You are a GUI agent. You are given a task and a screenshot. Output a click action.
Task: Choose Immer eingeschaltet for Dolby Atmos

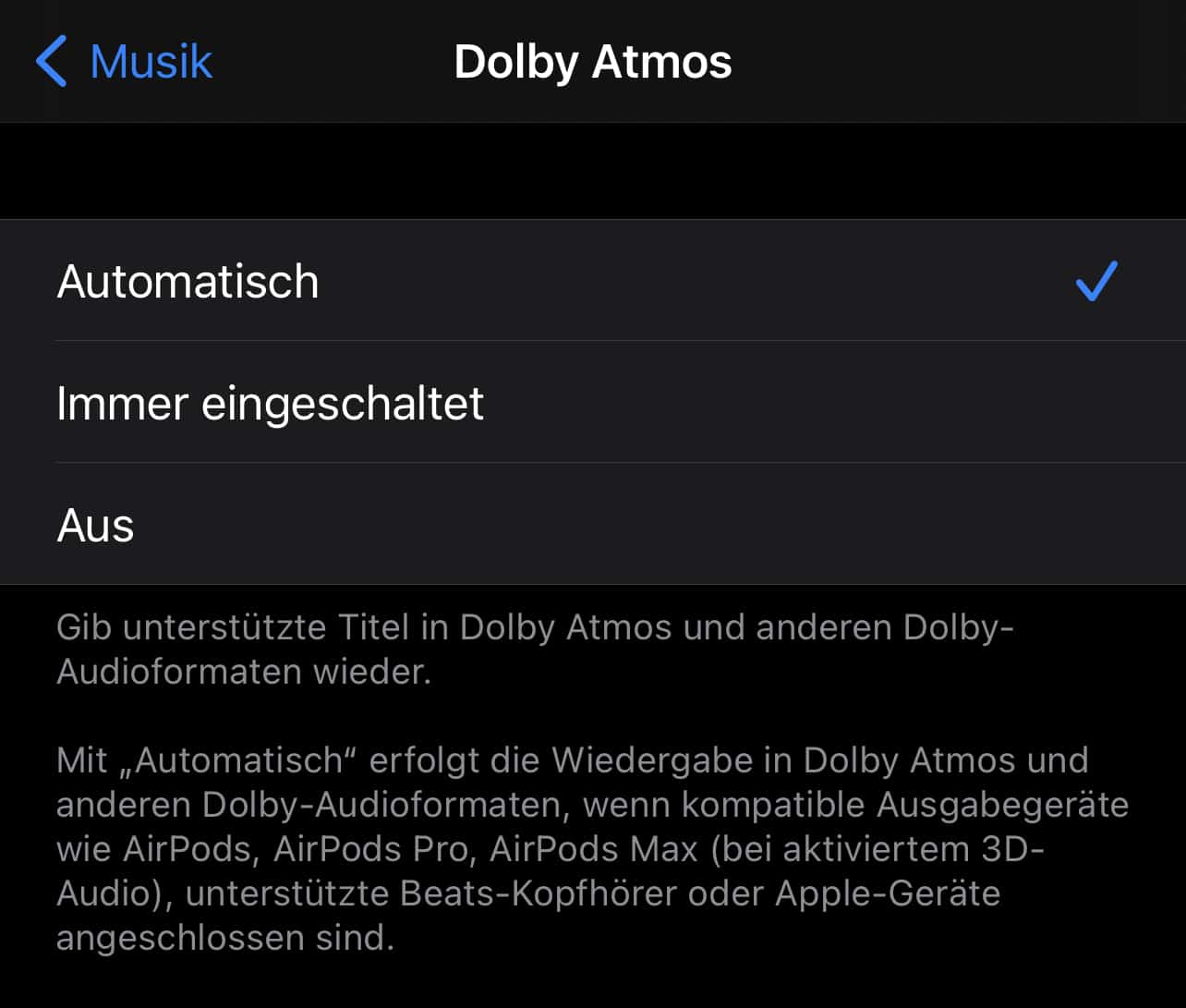pyautogui.click(x=271, y=403)
